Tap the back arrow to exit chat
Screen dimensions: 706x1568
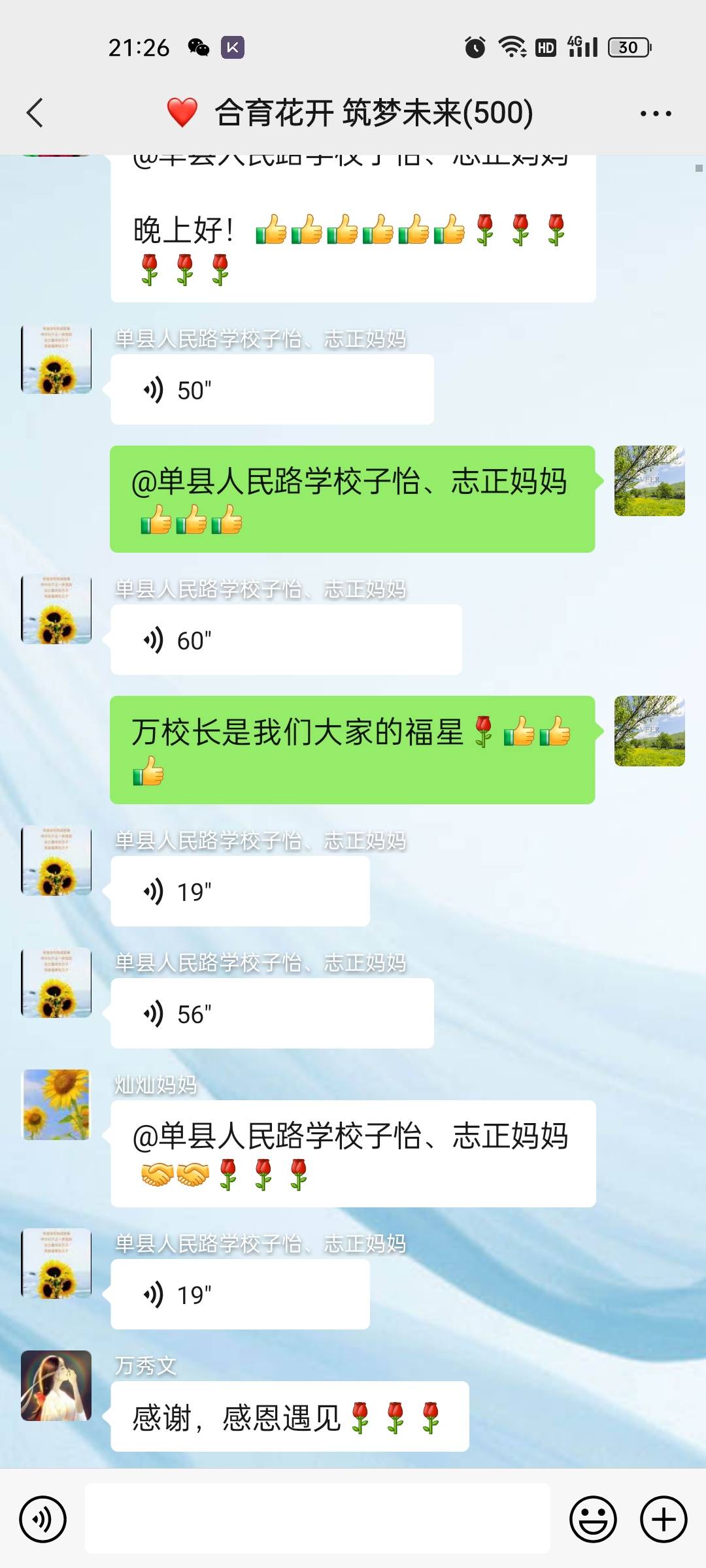point(35,112)
